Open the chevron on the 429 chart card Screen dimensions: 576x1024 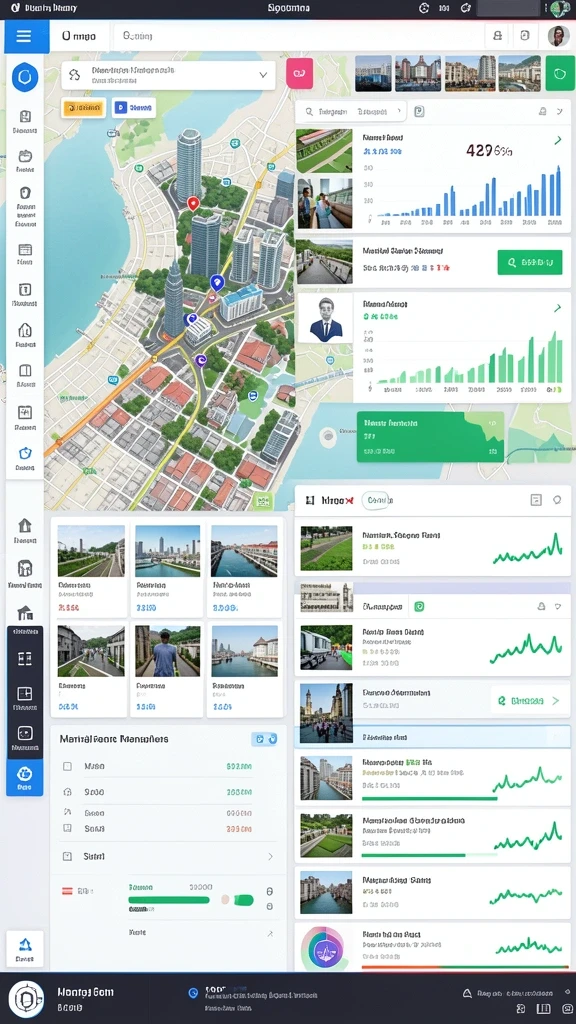coord(558,140)
